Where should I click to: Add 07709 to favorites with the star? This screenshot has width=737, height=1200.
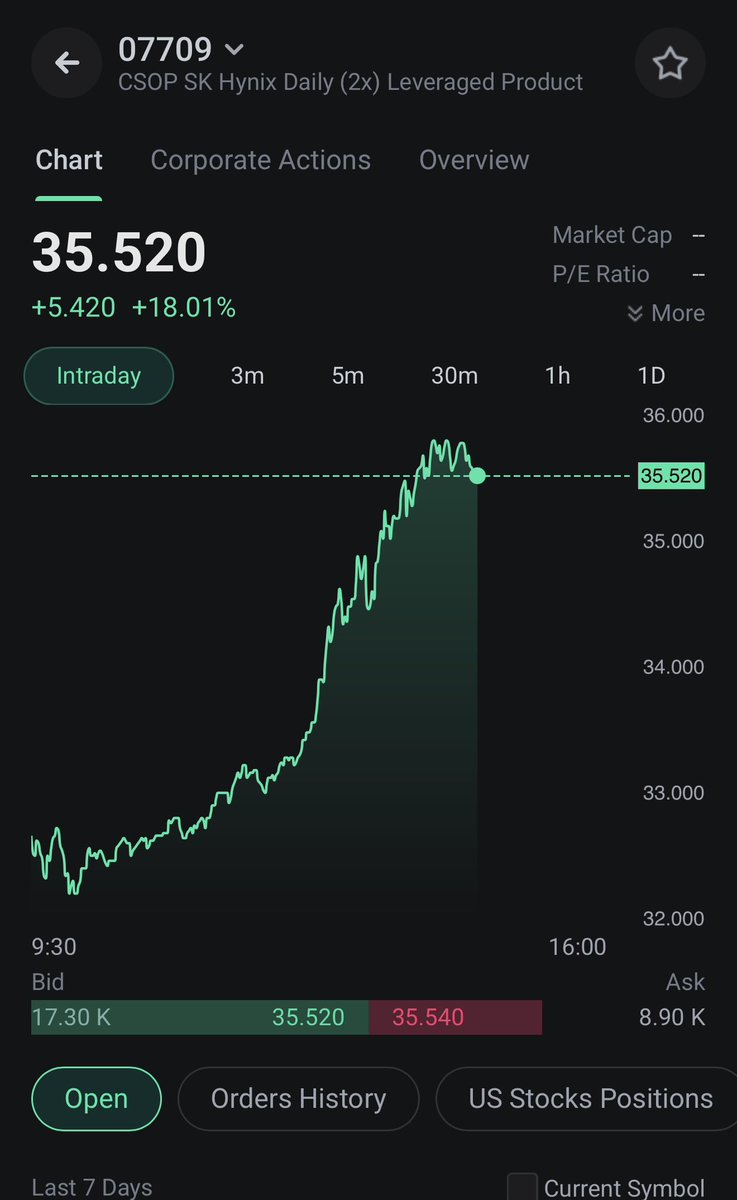coord(670,65)
